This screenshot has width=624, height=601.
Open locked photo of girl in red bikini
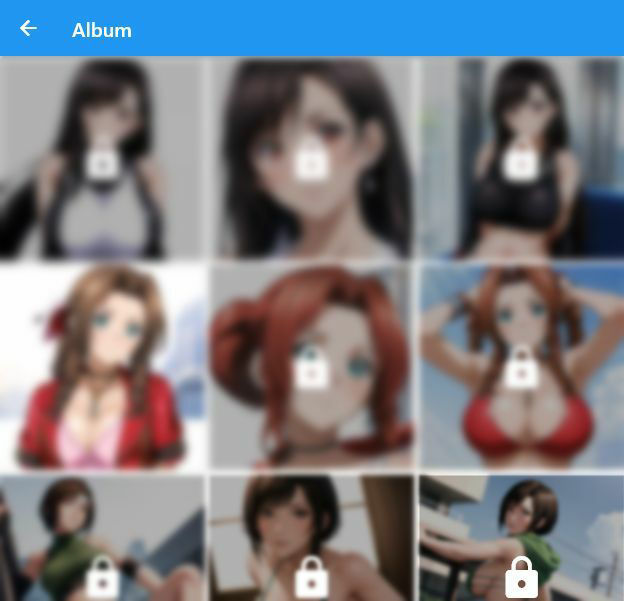click(x=520, y=366)
